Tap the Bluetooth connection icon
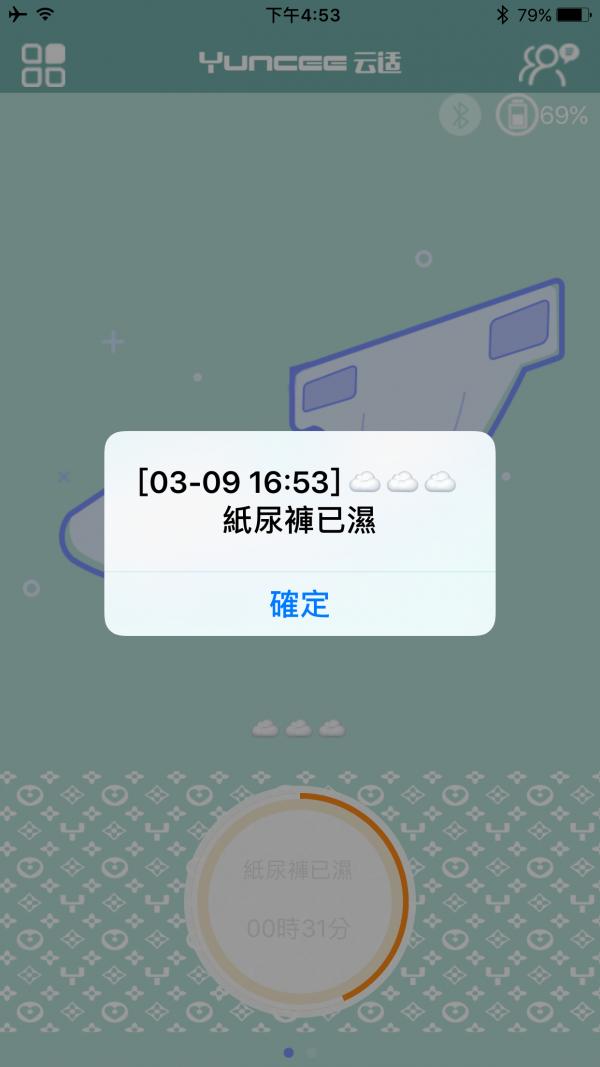Viewport: 600px width, 1067px height. coord(460,116)
